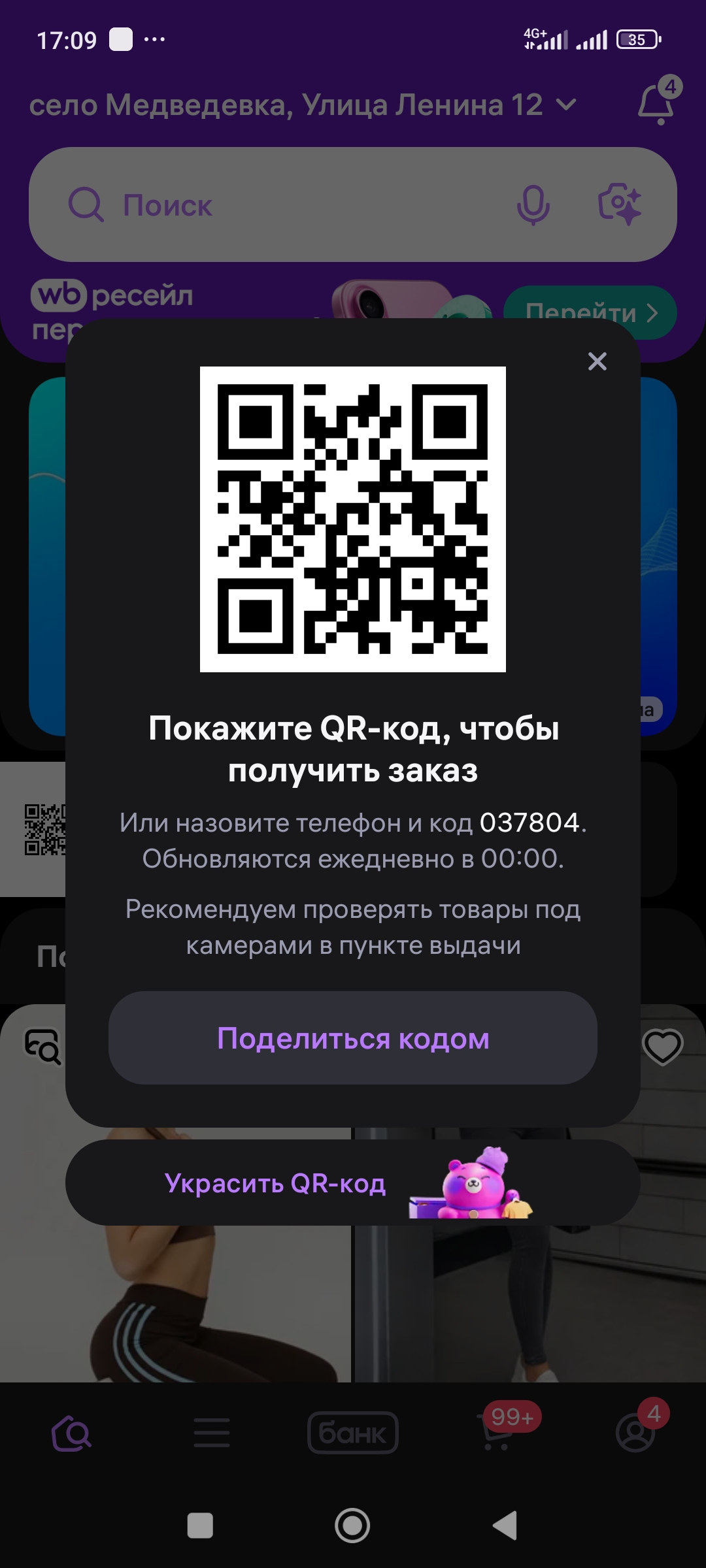Open Украсить QR-код option
Screen dimensions: 706x1568
click(x=353, y=1183)
